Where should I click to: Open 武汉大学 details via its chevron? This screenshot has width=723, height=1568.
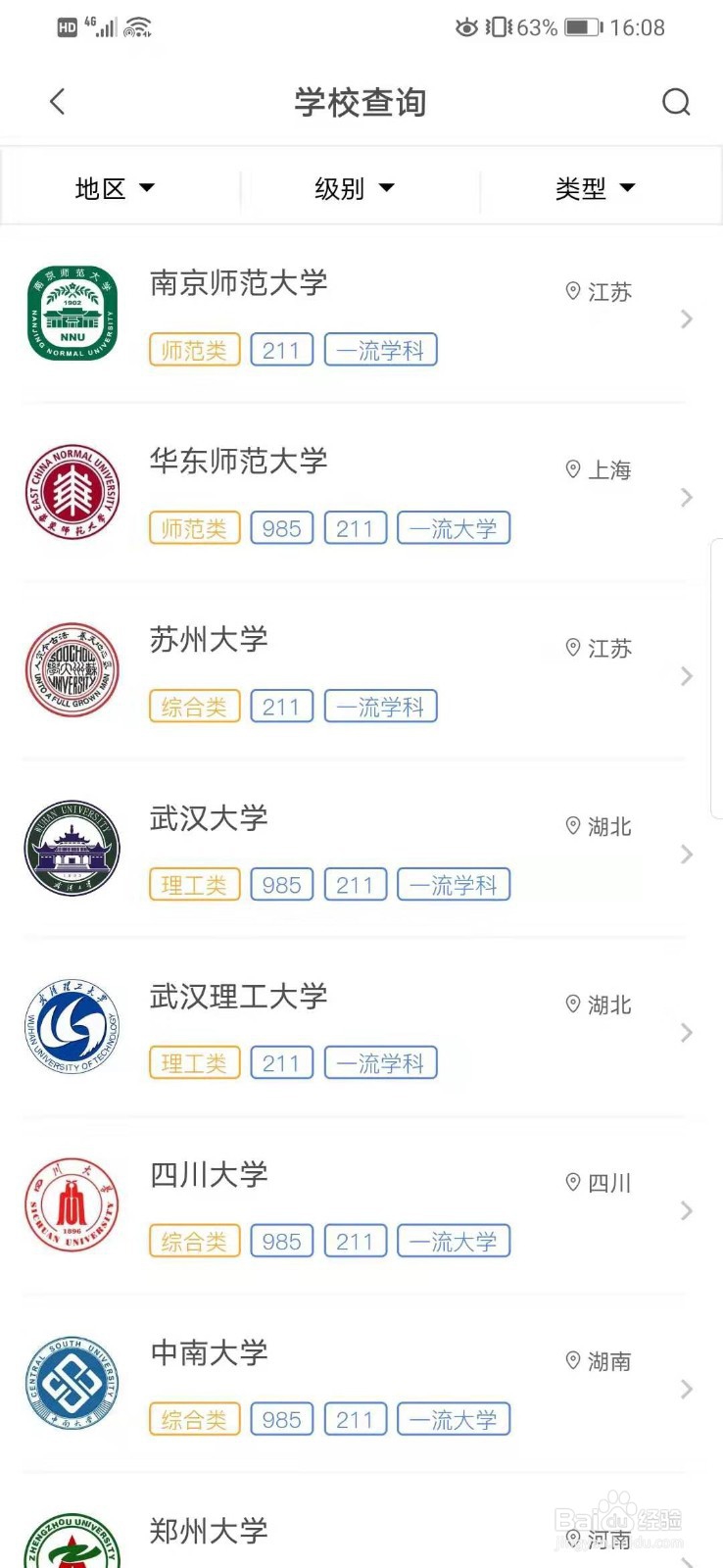point(686,854)
